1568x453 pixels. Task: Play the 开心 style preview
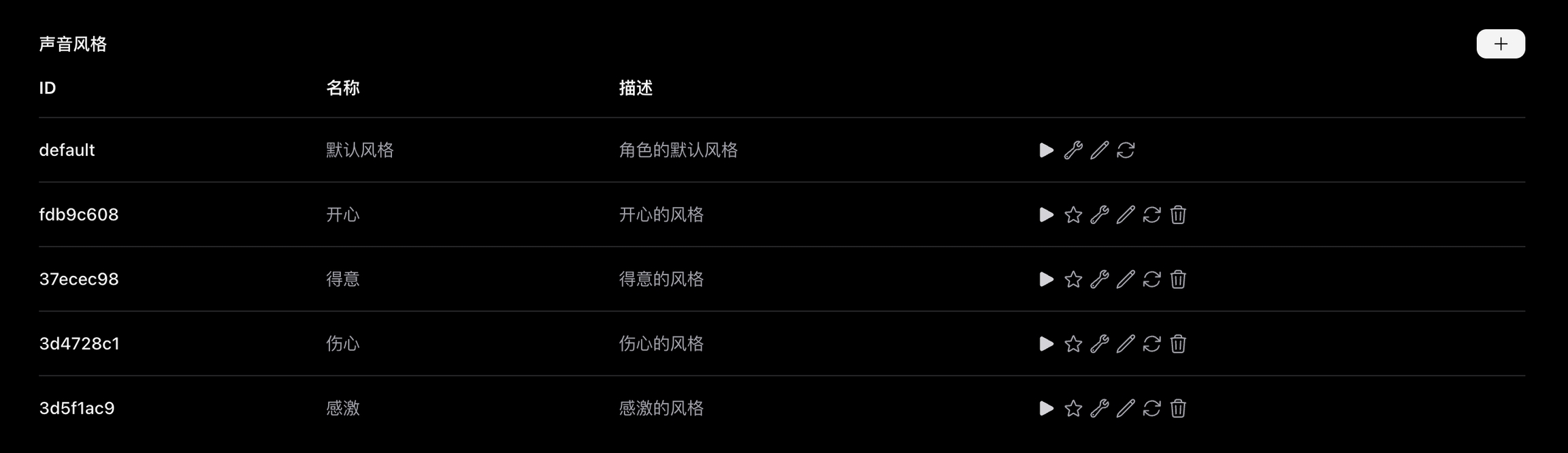tap(1047, 215)
